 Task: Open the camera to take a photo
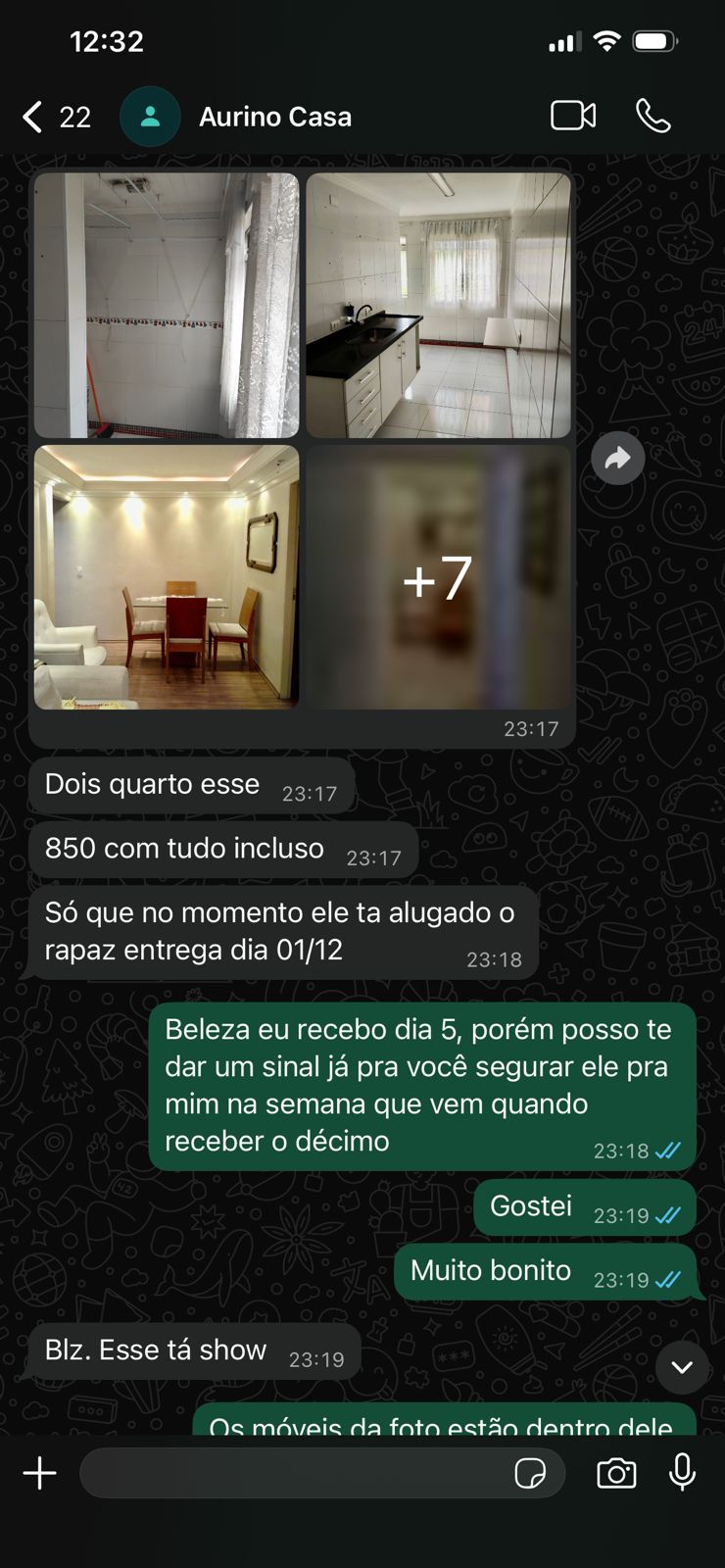[x=616, y=1473]
